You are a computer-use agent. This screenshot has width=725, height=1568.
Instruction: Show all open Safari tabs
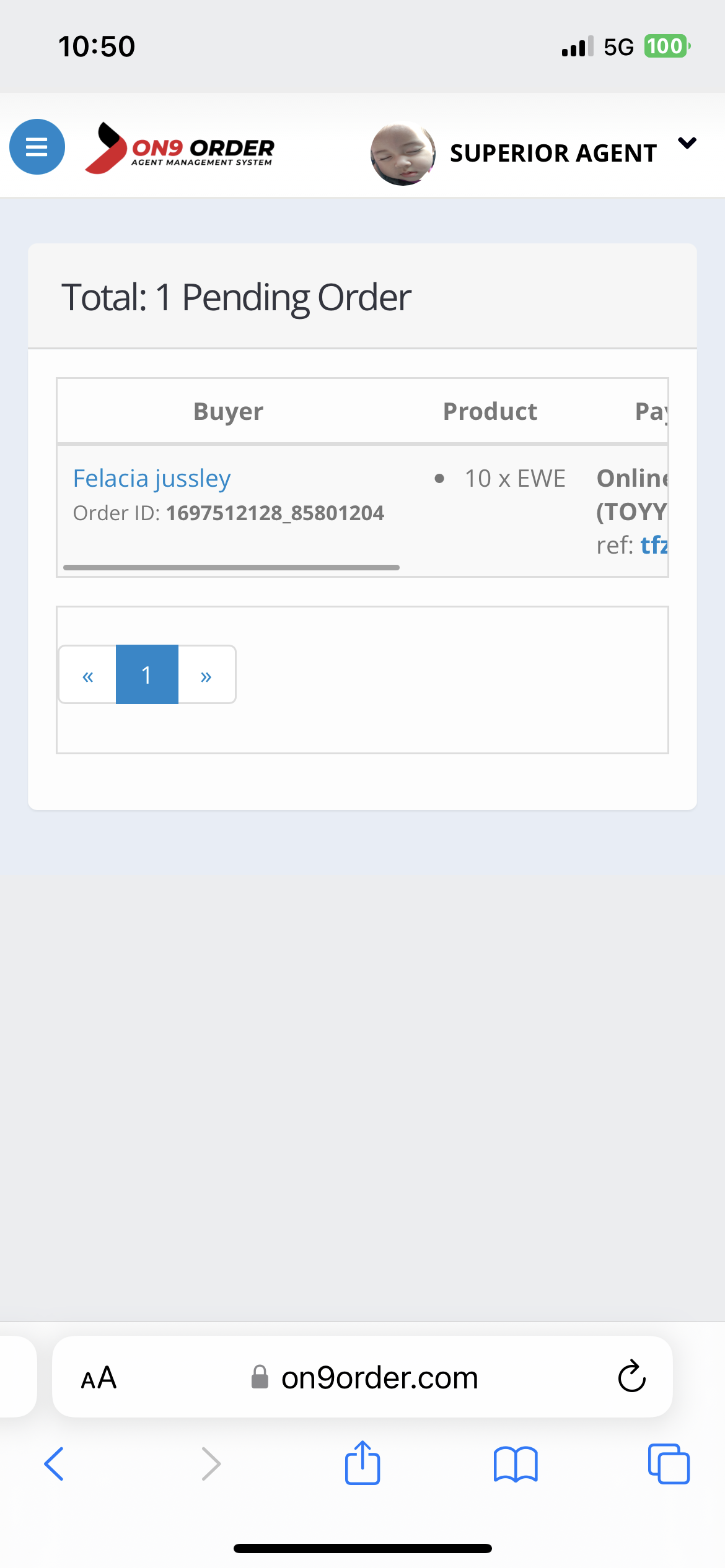[x=669, y=1464]
